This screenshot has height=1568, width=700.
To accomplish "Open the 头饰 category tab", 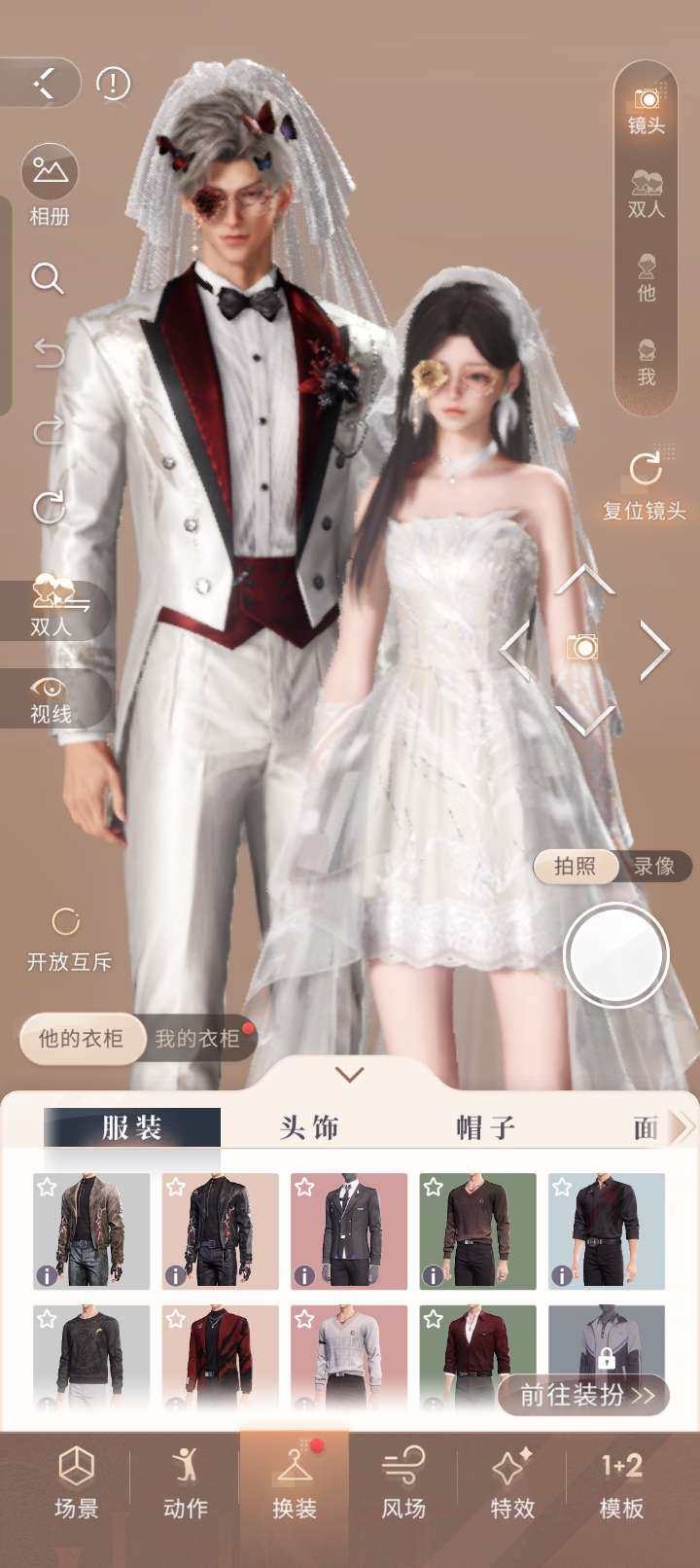I will click(x=309, y=1127).
